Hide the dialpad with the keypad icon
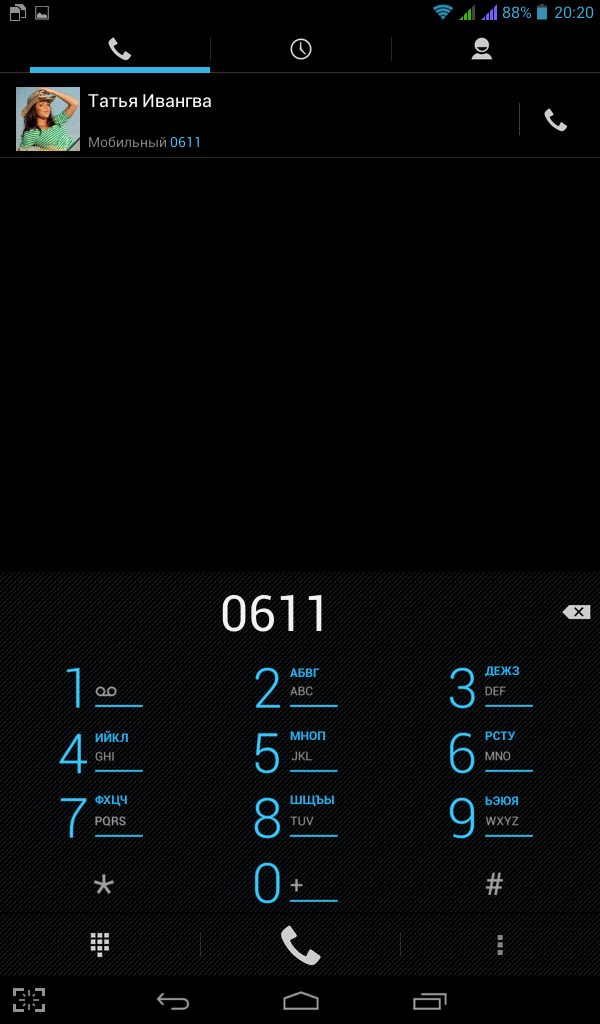The height and width of the screenshot is (1024, 600). [100, 944]
